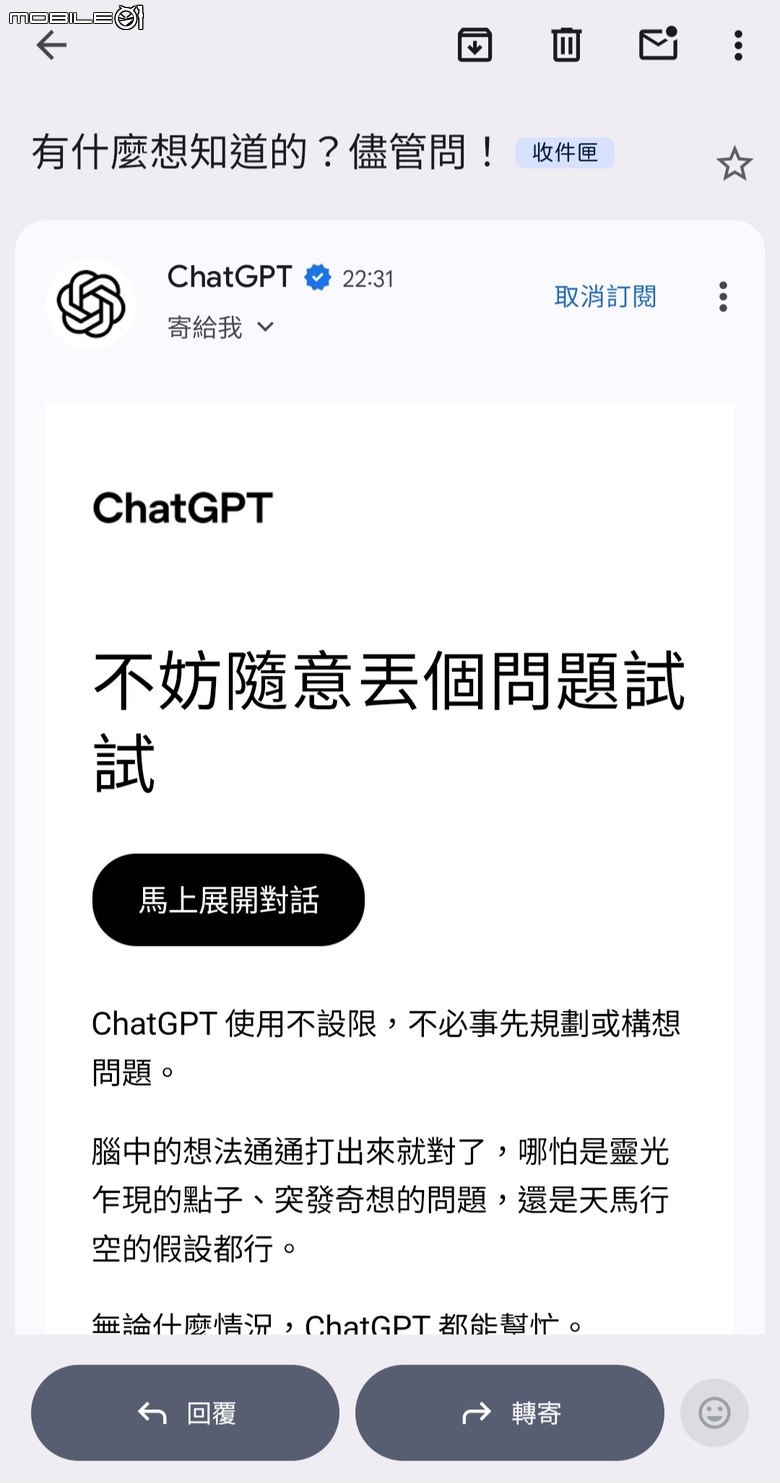
Task: Reply with the 回覆 button
Action: coord(185,1413)
